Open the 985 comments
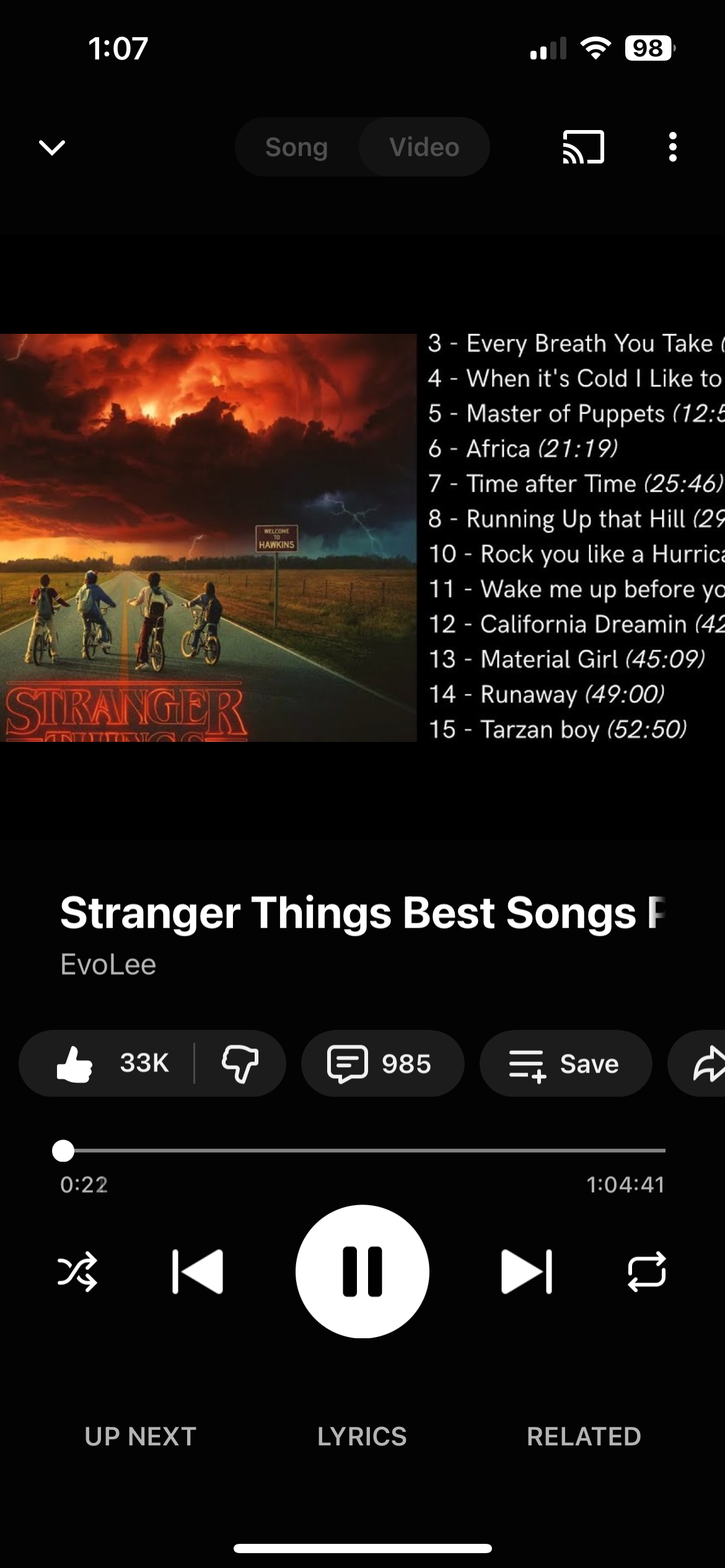 coord(382,1063)
